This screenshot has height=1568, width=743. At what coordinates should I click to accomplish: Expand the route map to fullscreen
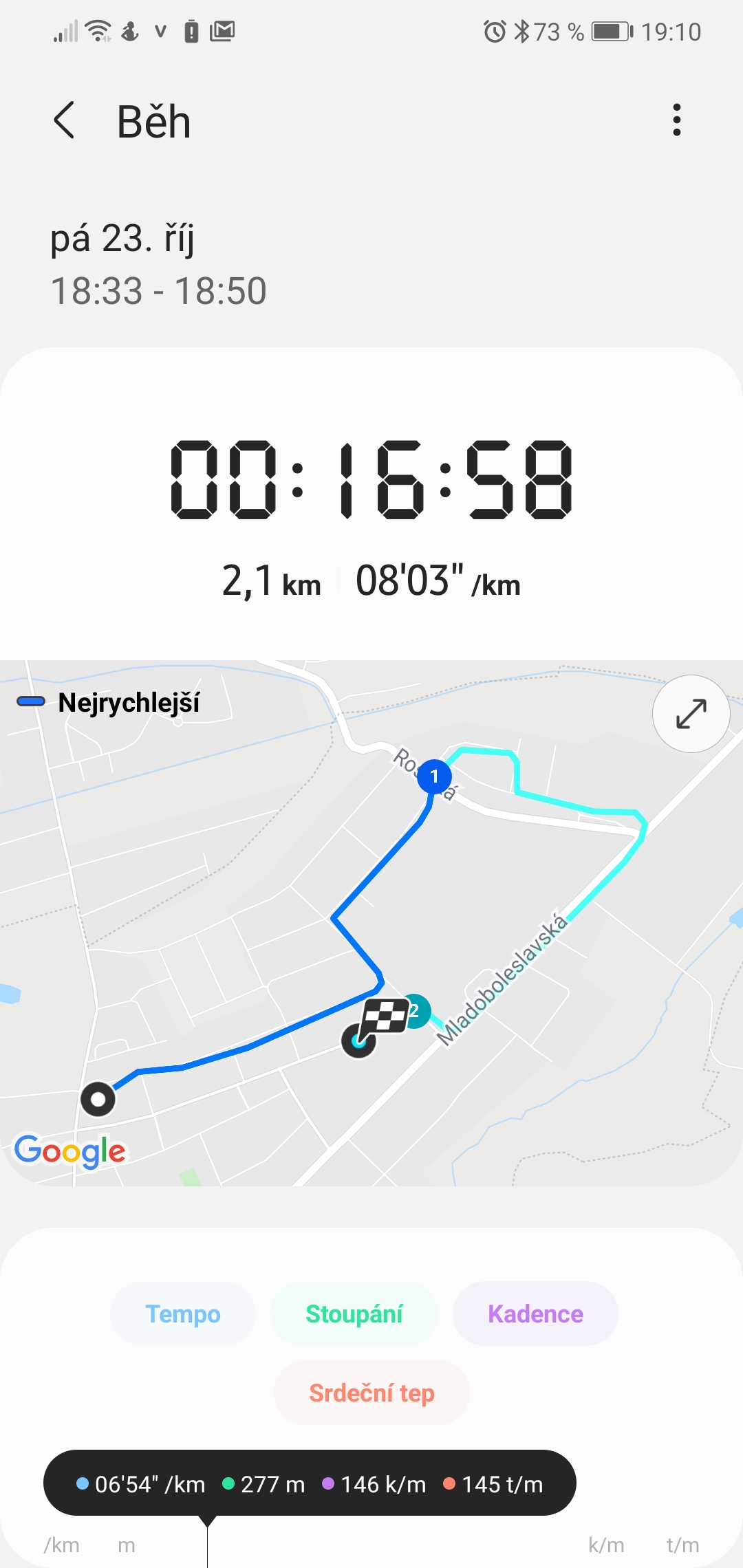tap(691, 714)
